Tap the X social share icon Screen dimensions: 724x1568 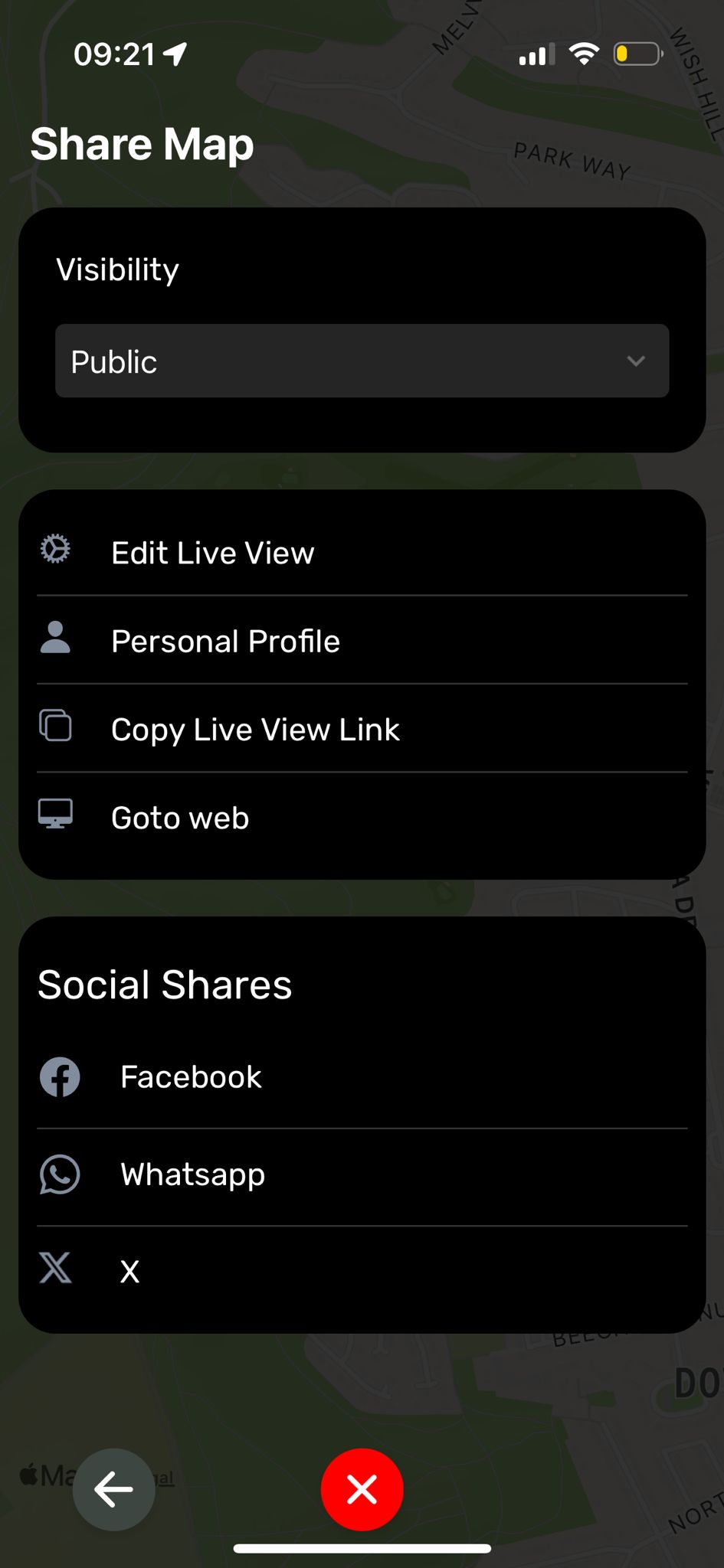pos(56,1269)
